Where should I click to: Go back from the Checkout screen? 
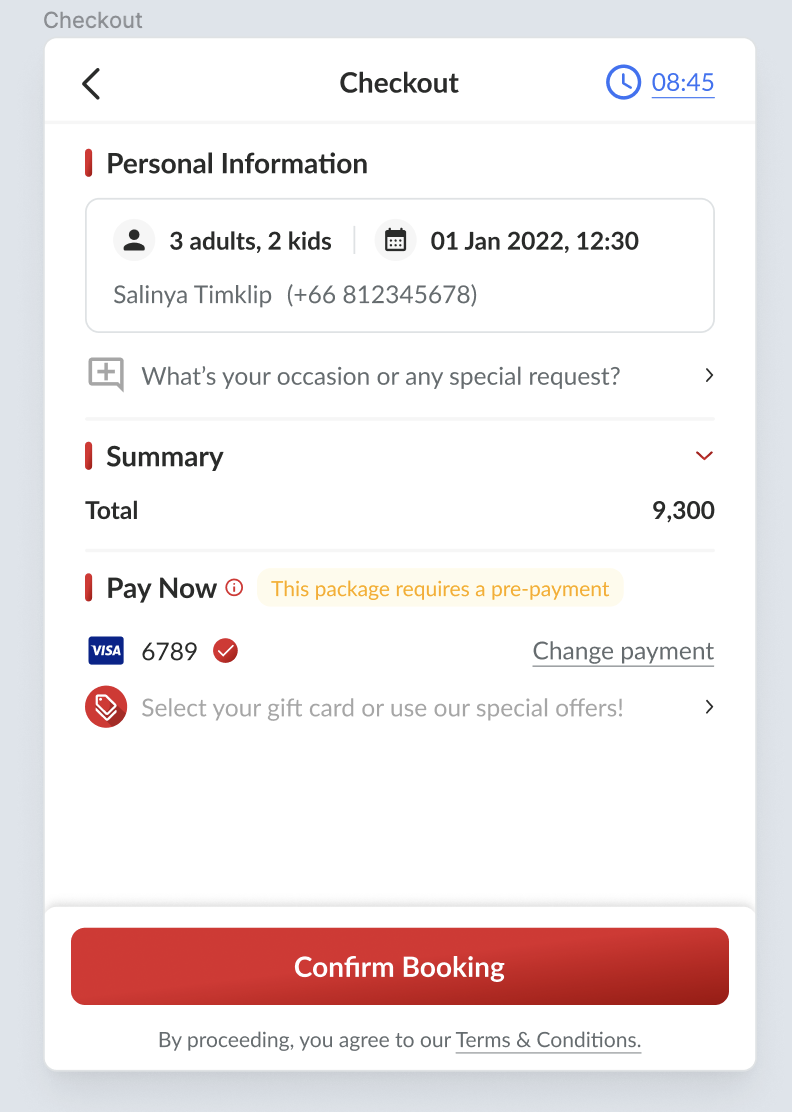pyautogui.click(x=91, y=84)
